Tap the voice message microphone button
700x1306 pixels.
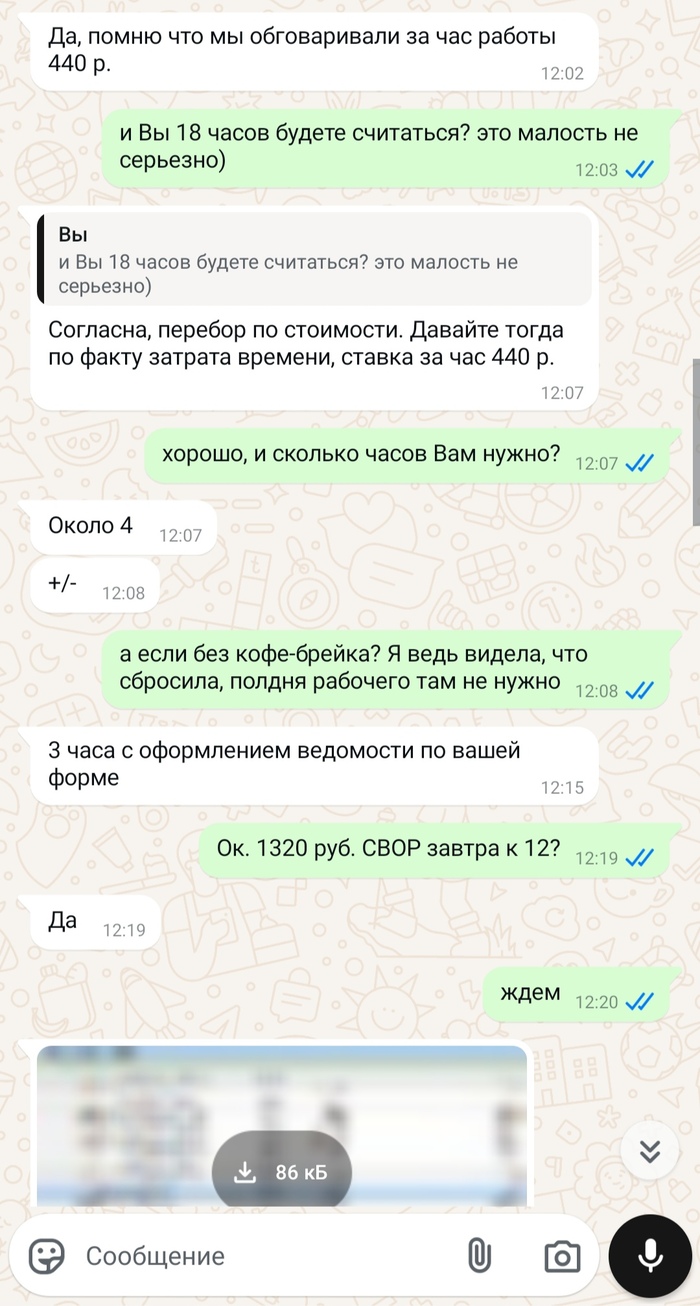651,1256
